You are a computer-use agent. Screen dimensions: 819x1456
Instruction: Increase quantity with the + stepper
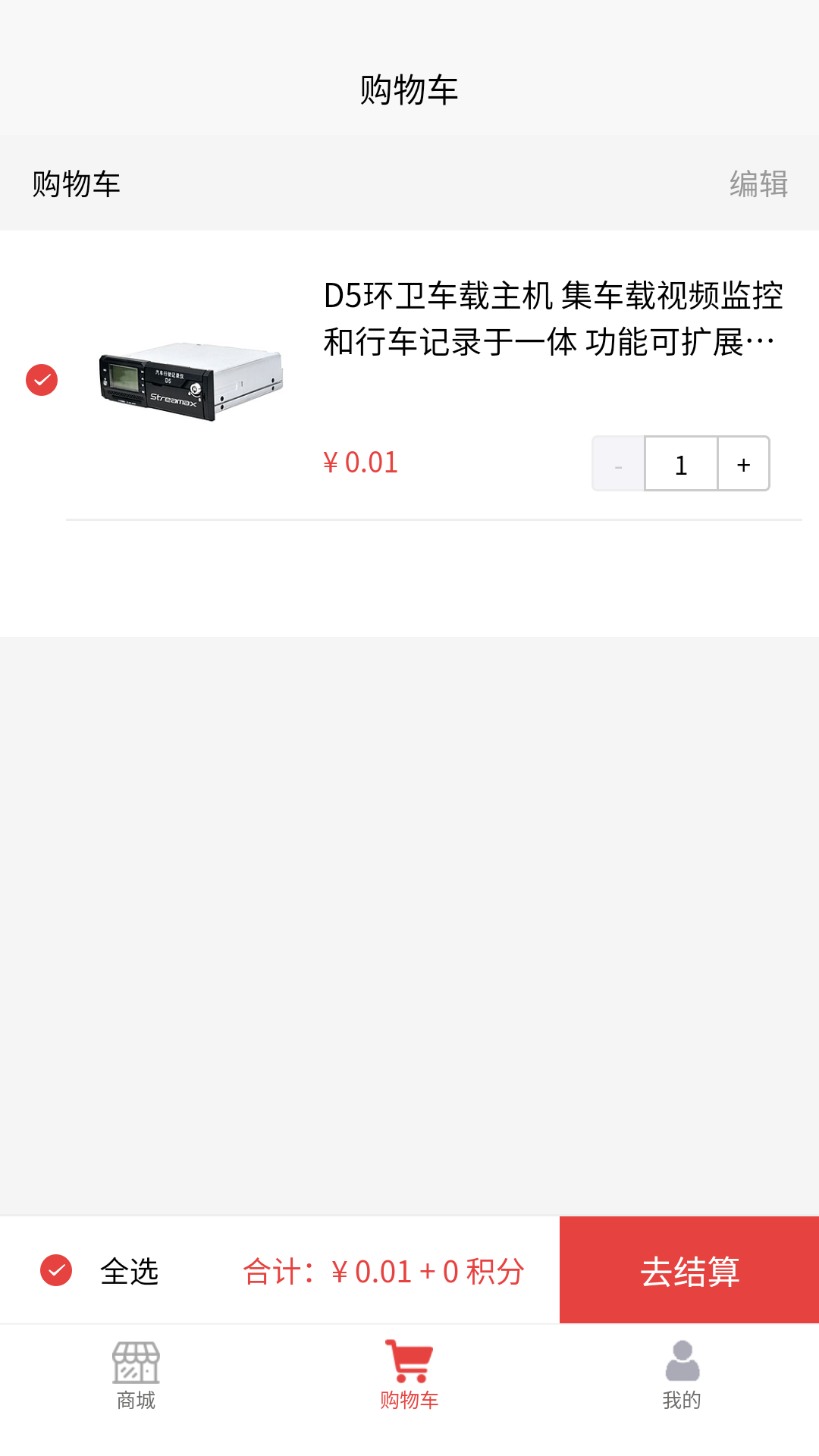[742, 463]
